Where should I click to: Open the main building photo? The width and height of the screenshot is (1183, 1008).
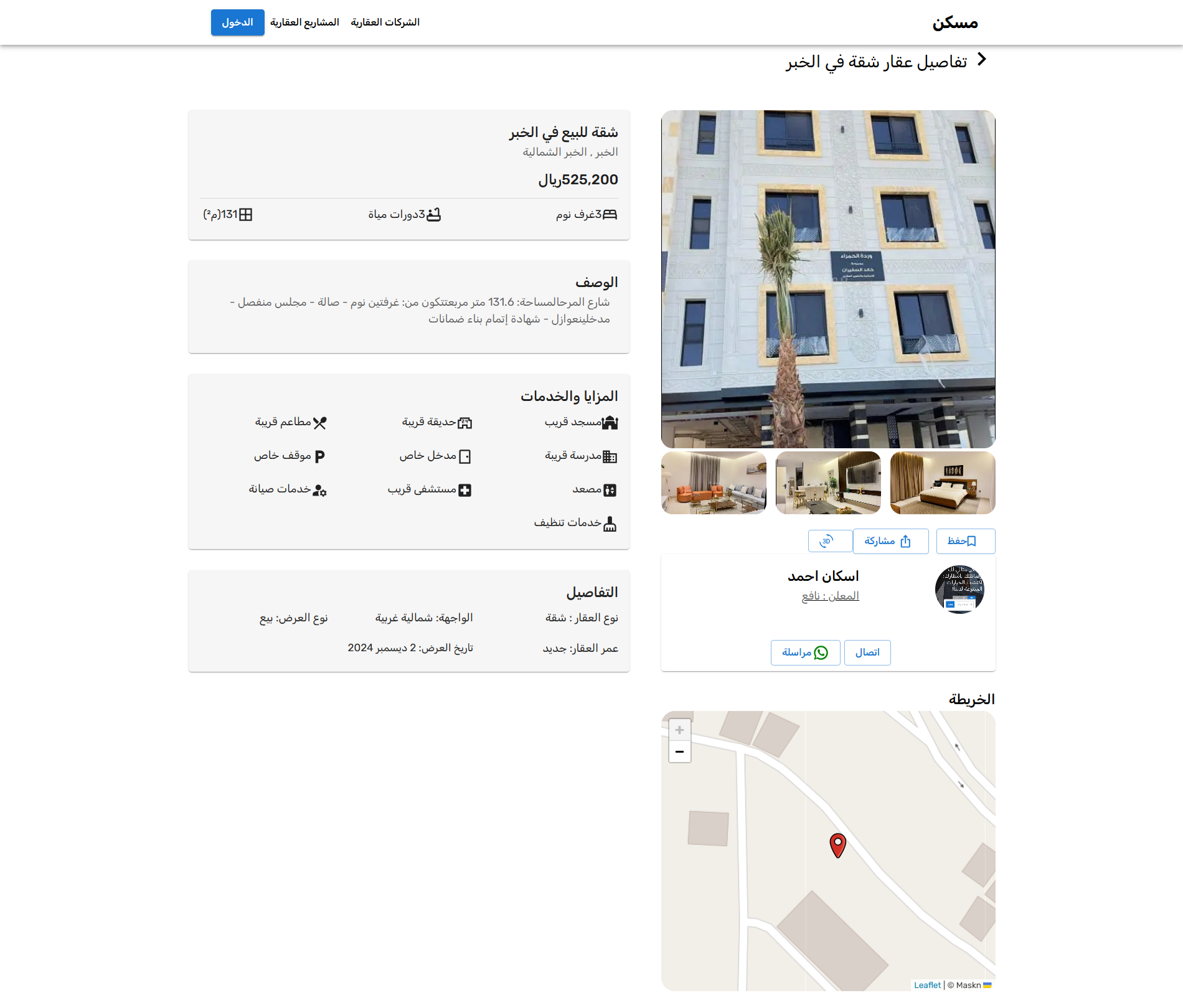click(x=828, y=279)
